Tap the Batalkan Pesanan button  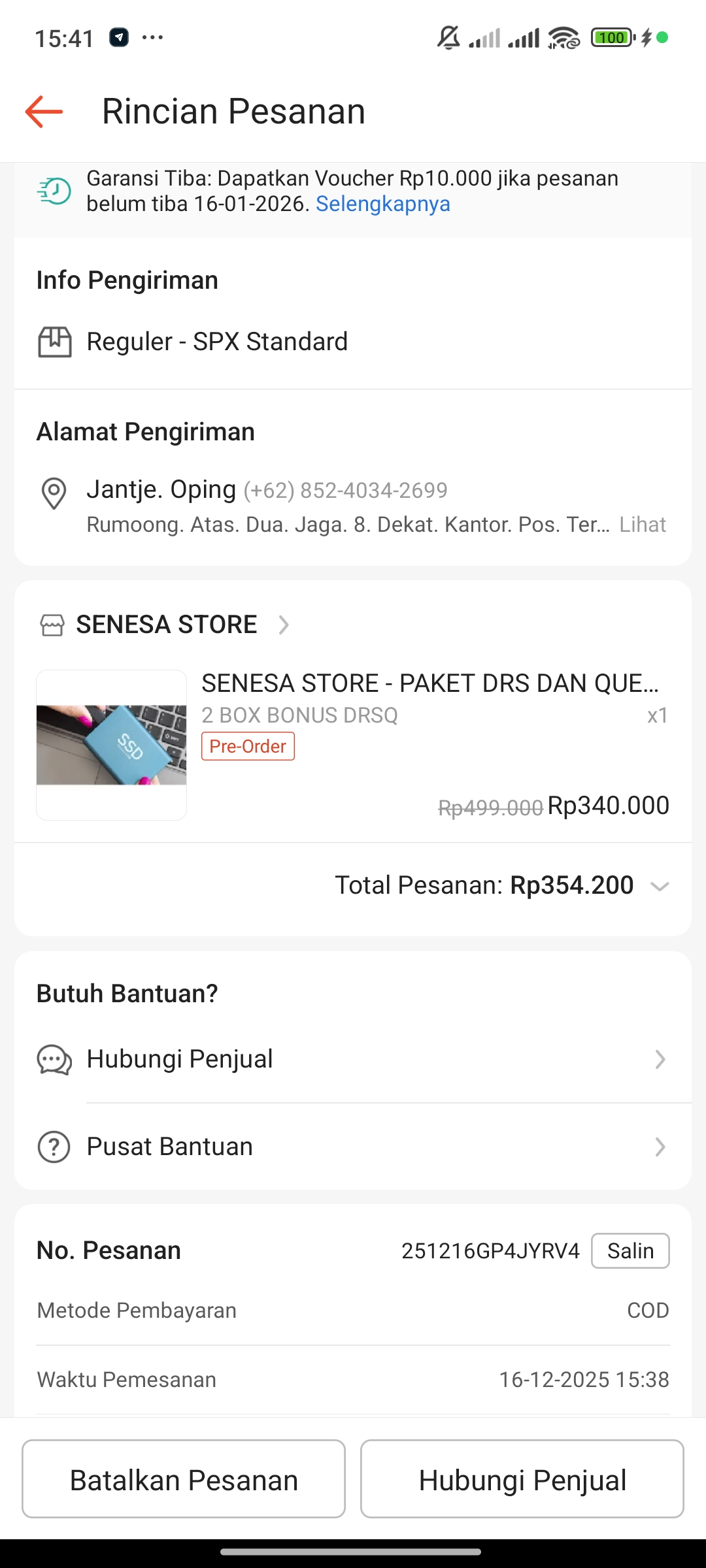(x=184, y=1480)
